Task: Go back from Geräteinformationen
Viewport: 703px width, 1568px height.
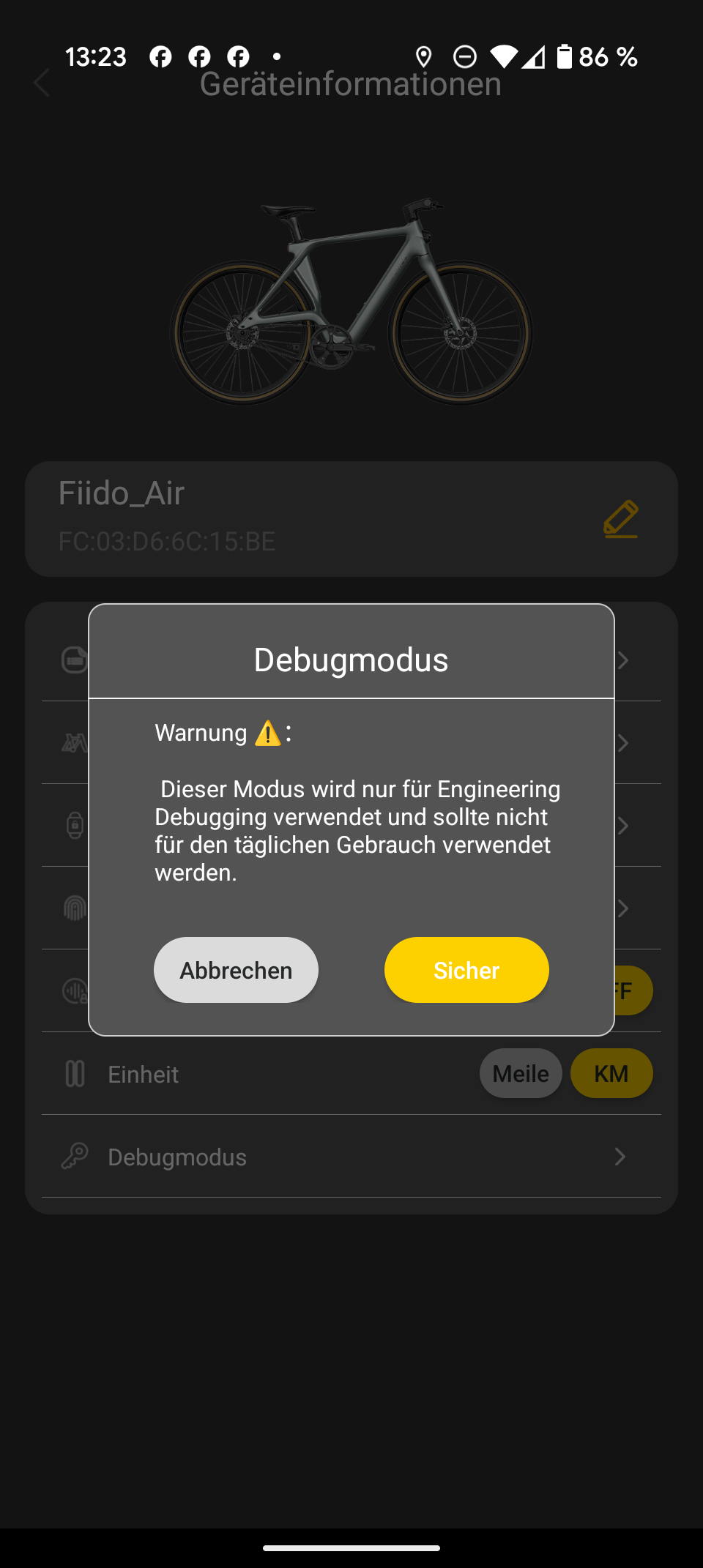Action: [42, 83]
